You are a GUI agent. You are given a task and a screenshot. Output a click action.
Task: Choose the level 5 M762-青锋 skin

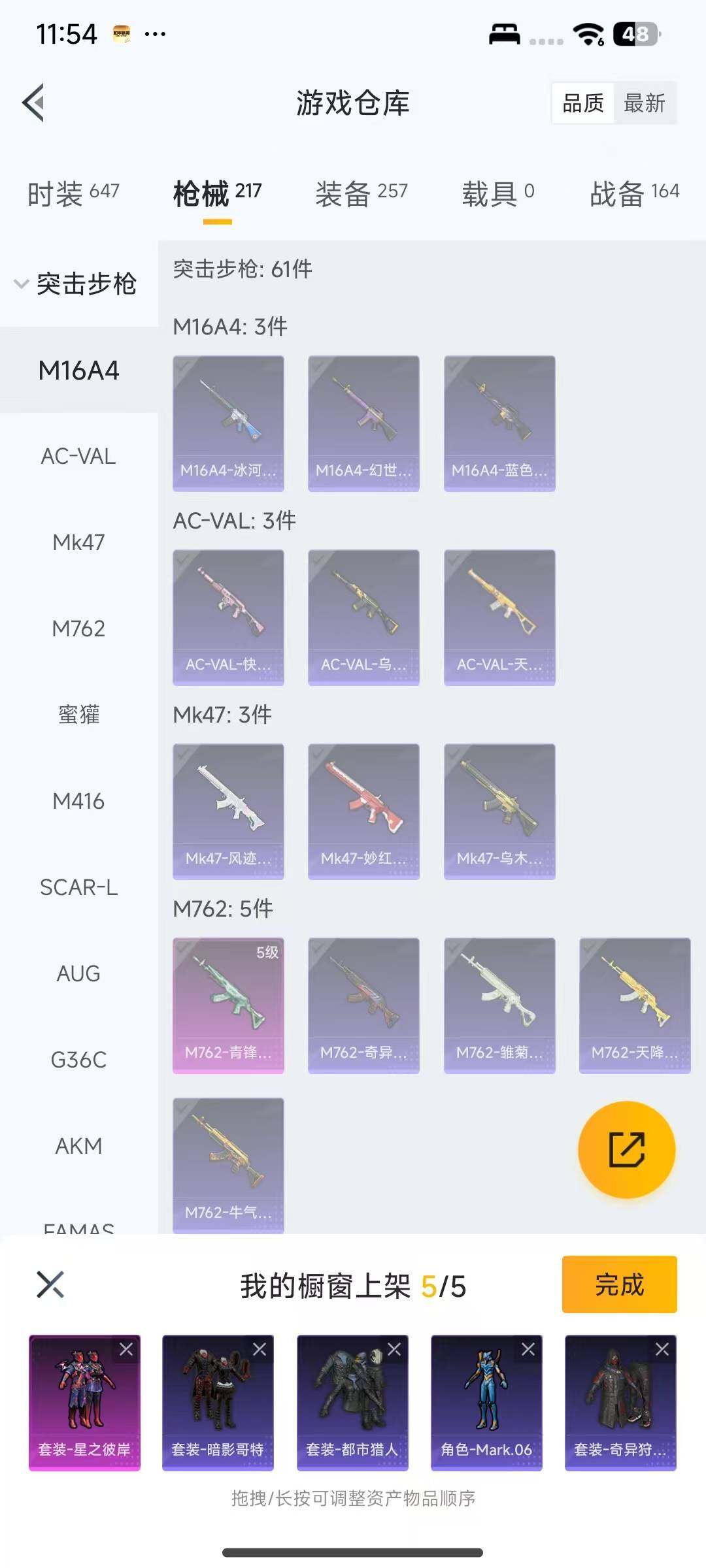point(228,1005)
